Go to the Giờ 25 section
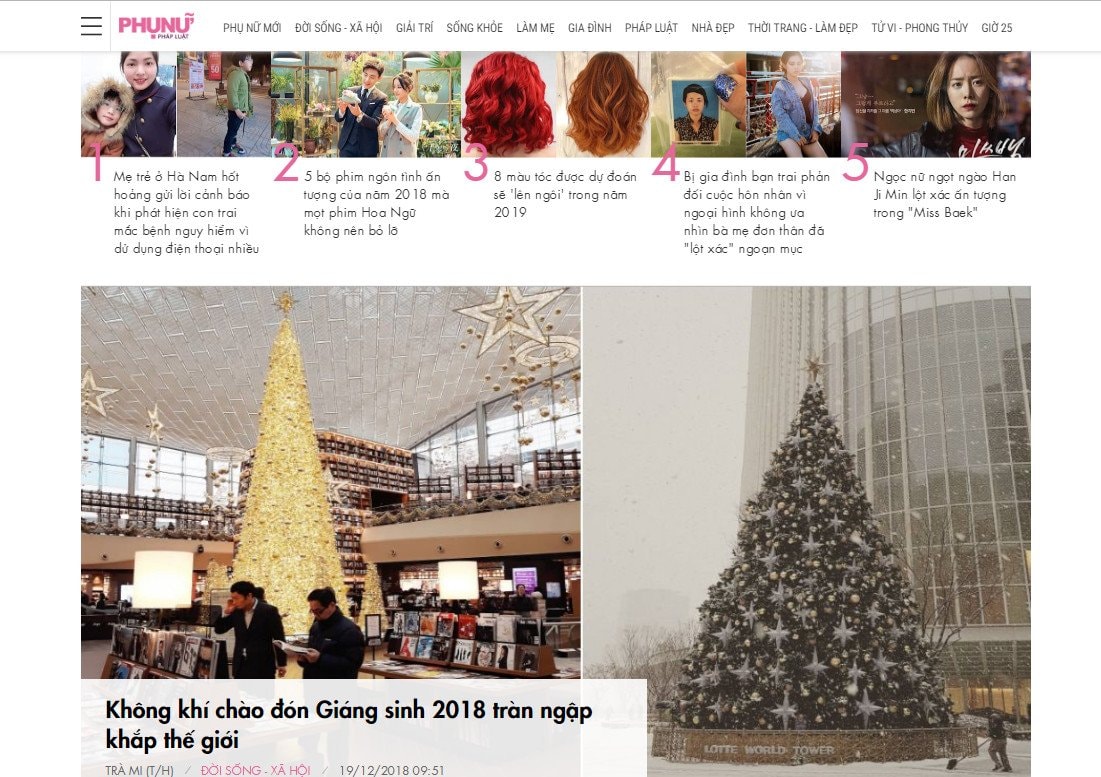This screenshot has height=777, width=1101. point(996,28)
